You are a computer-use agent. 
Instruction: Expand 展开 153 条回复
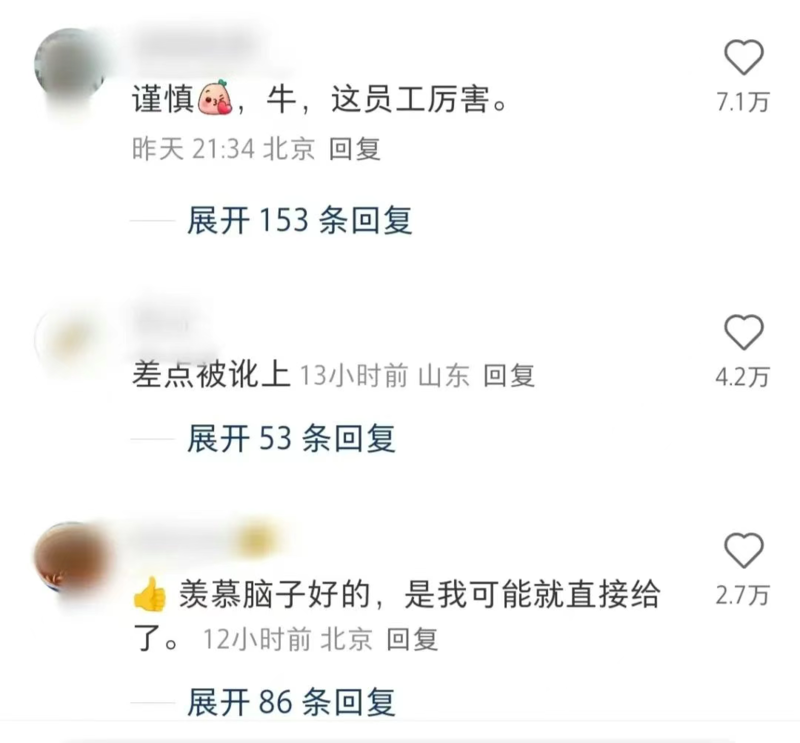[x=299, y=220]
